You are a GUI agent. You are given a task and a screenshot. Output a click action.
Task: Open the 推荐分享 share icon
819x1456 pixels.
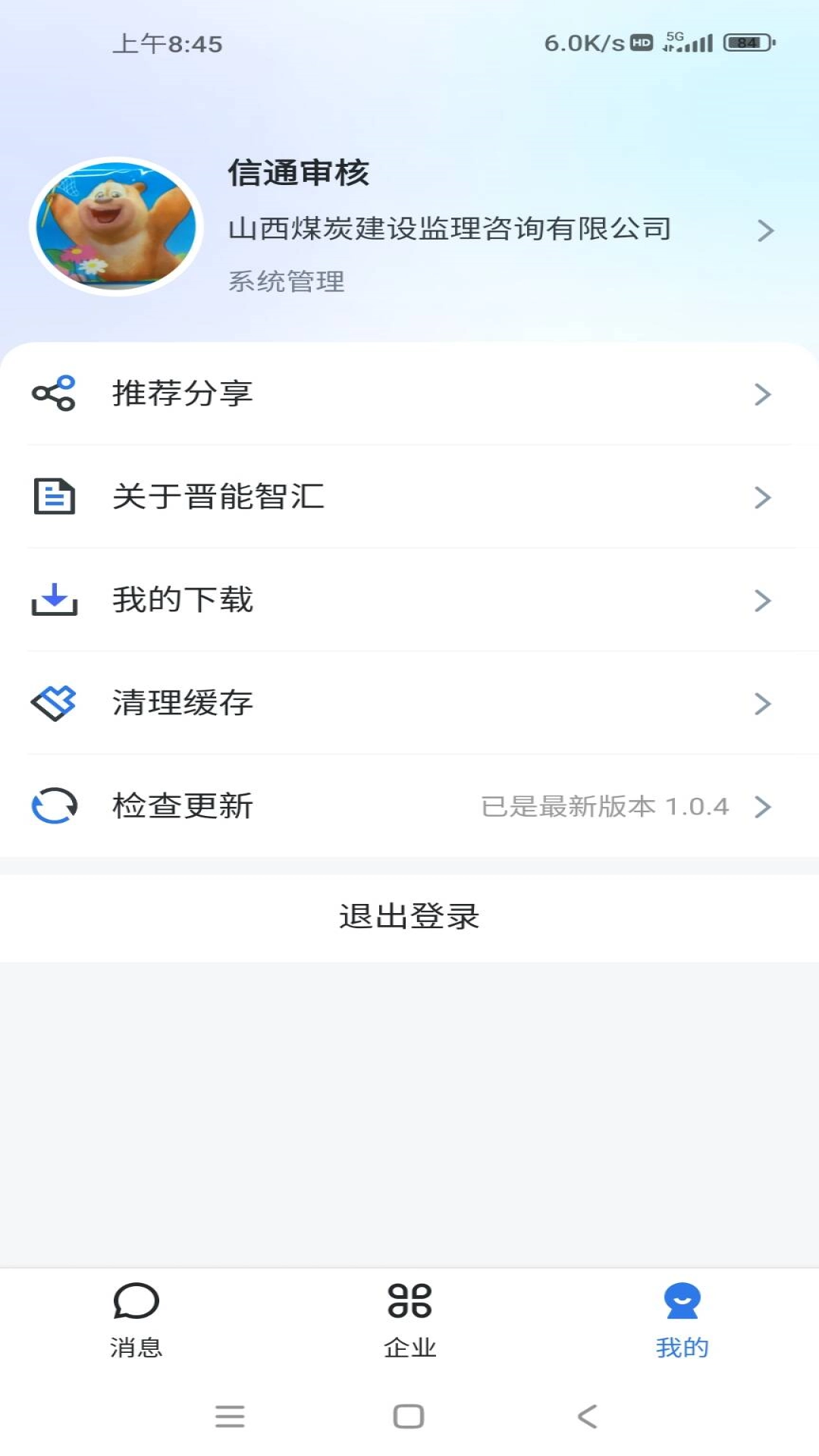[x=53, y=393]
